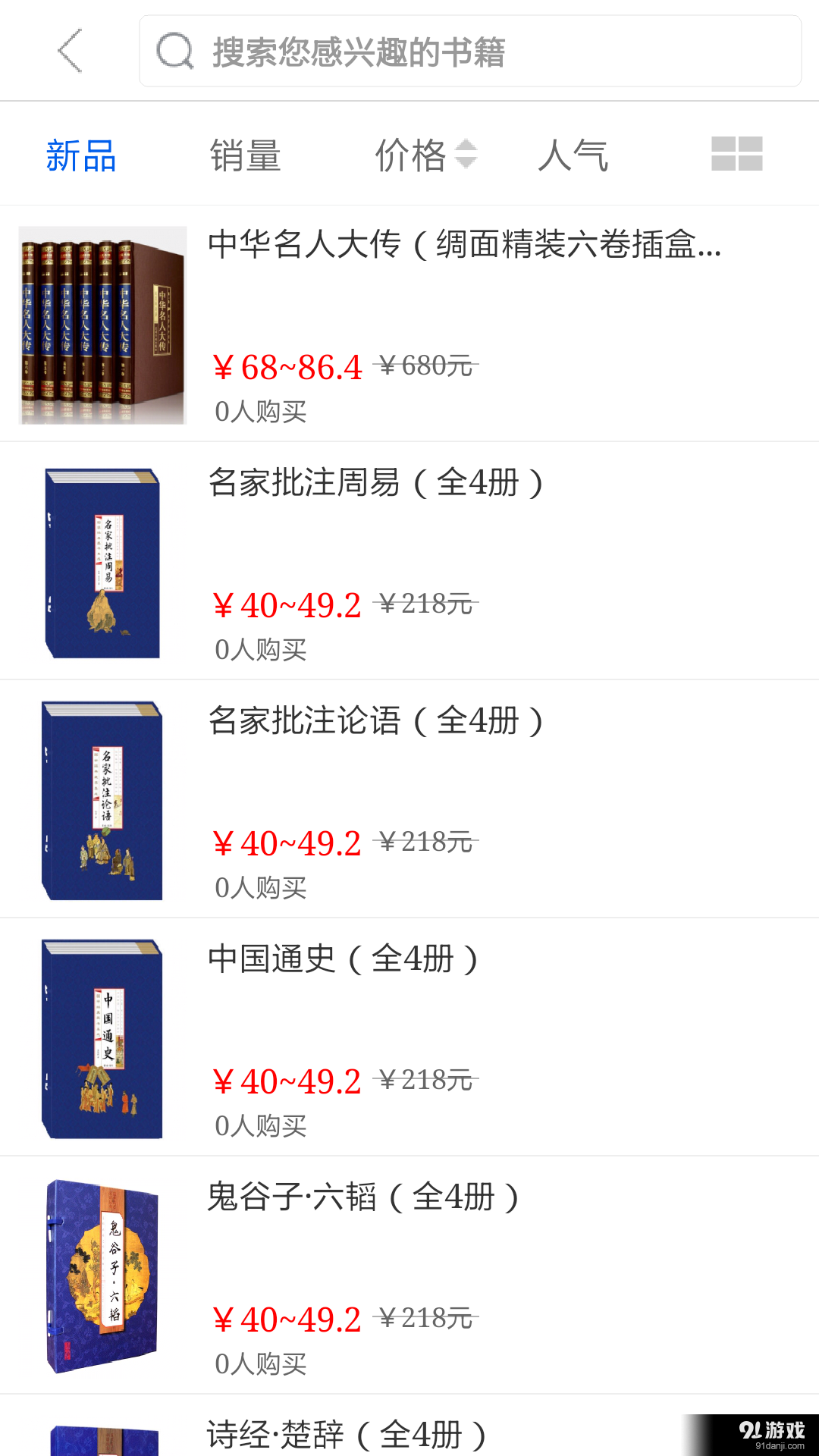The width and height of the screenshot is (819, 1456).
Task: Enable sorting by 人气
Action: 574,154
